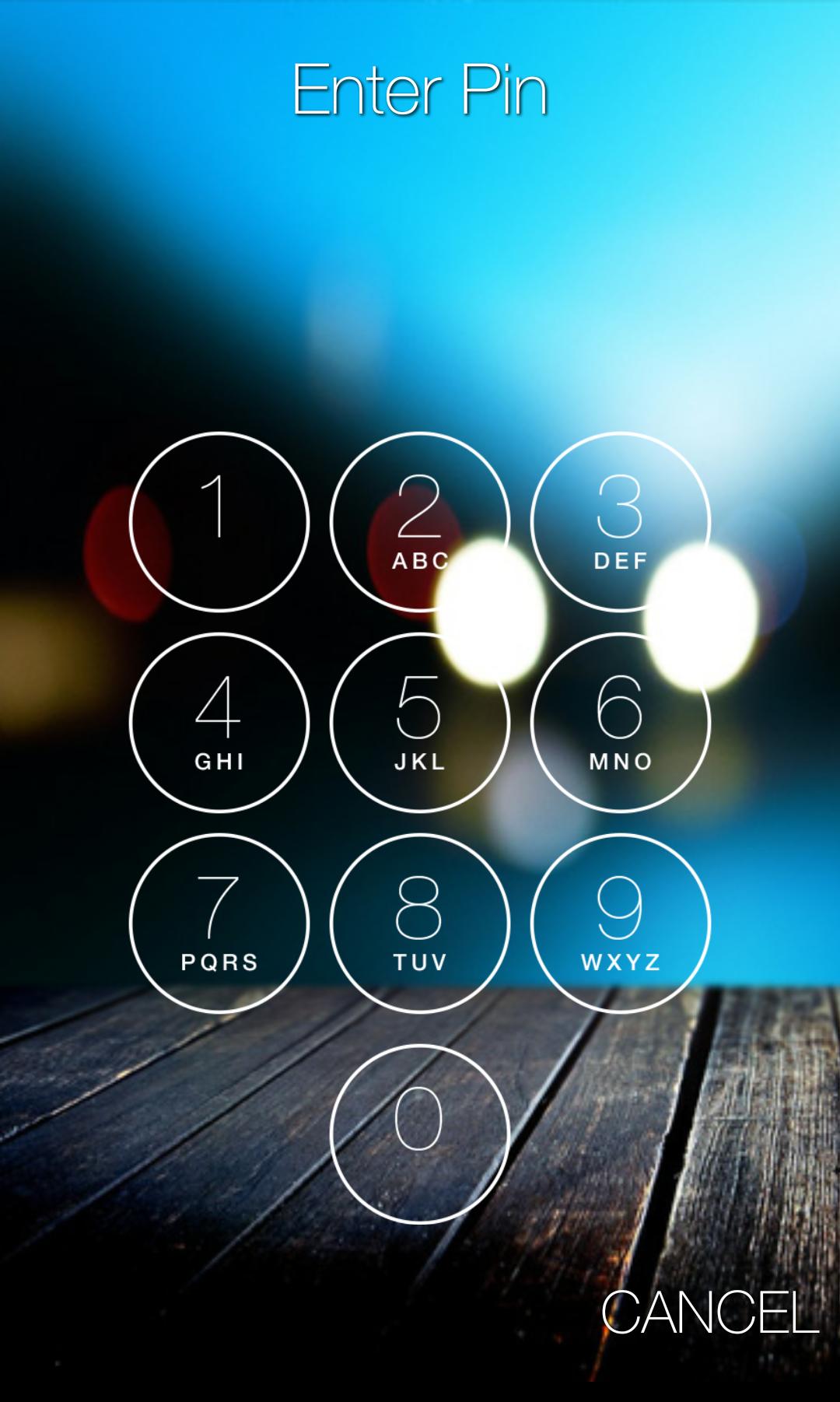Cancel PIN entry
840x1402 pixels.
point(709,1313)
